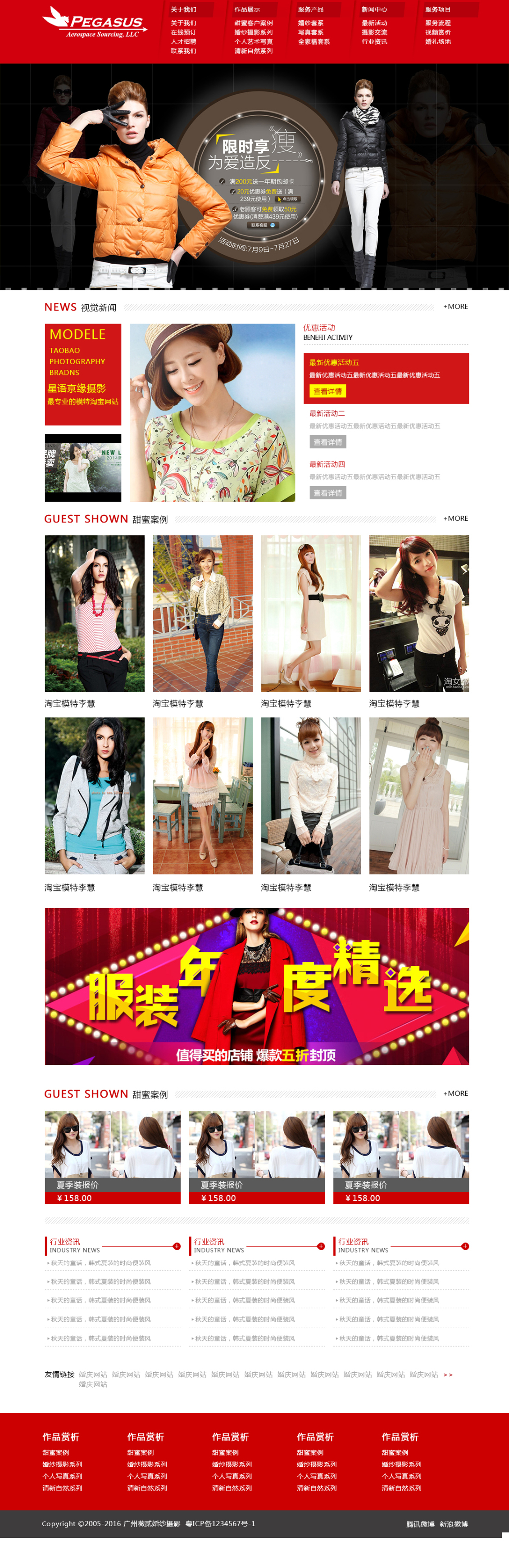Tap 查看详情 under 最新活动二
This screenshot has width=509, height=1568.
pos(327,442)
